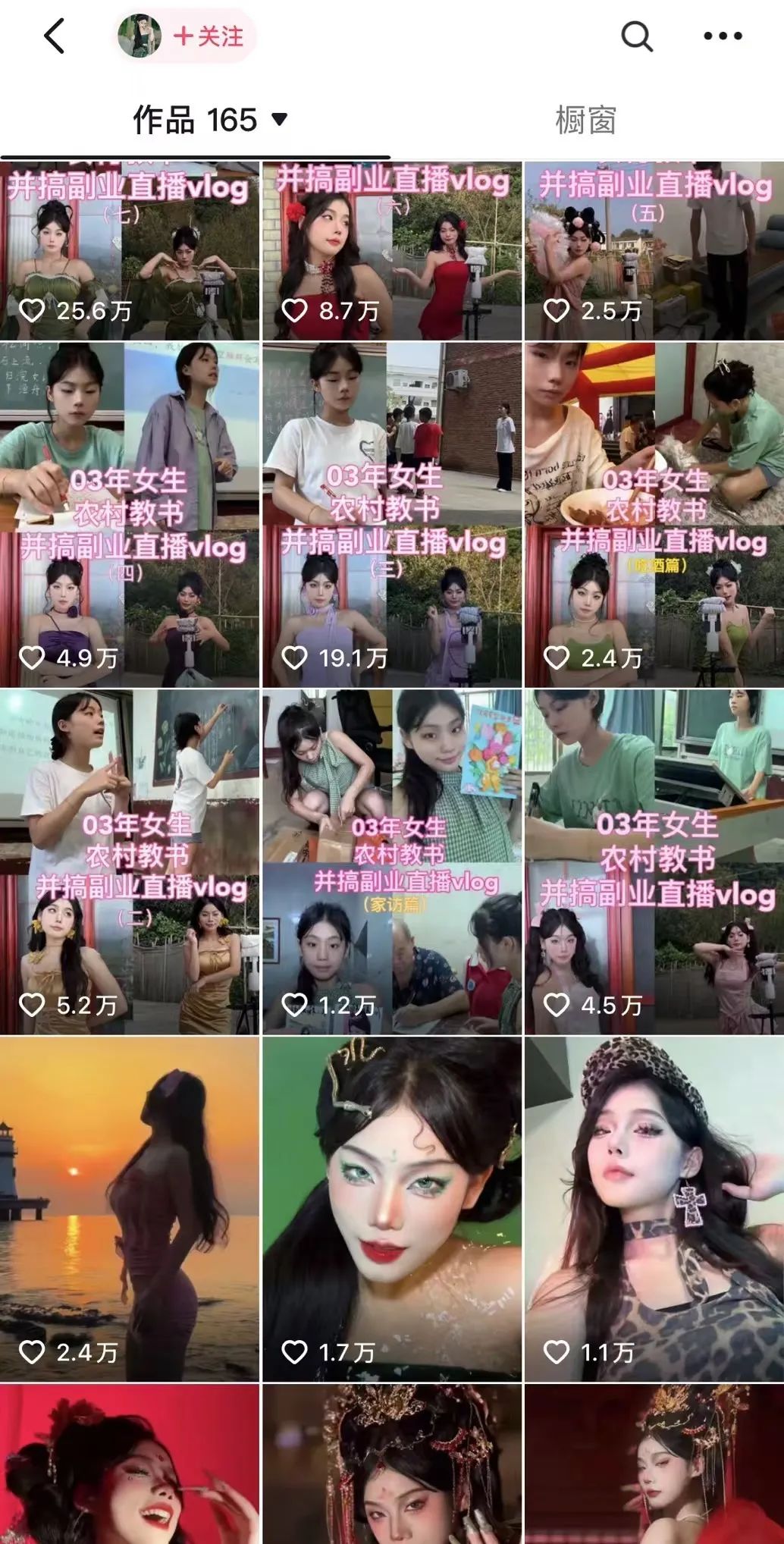Open the video with 5.2万 likes
784x1544 pixels.
pos(130,862)
